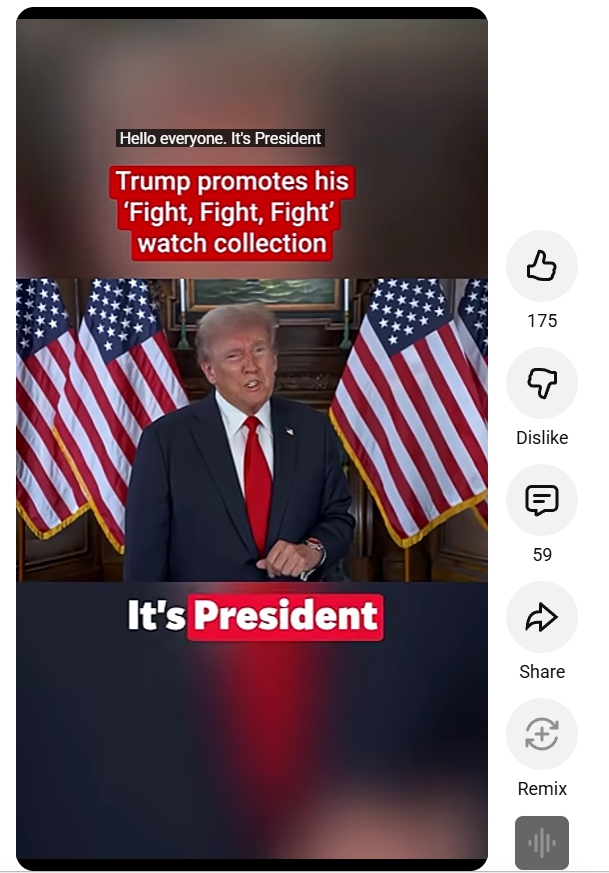Open the sound used in this Short
The image size is (609, 873).
click(x=541, y=842)
